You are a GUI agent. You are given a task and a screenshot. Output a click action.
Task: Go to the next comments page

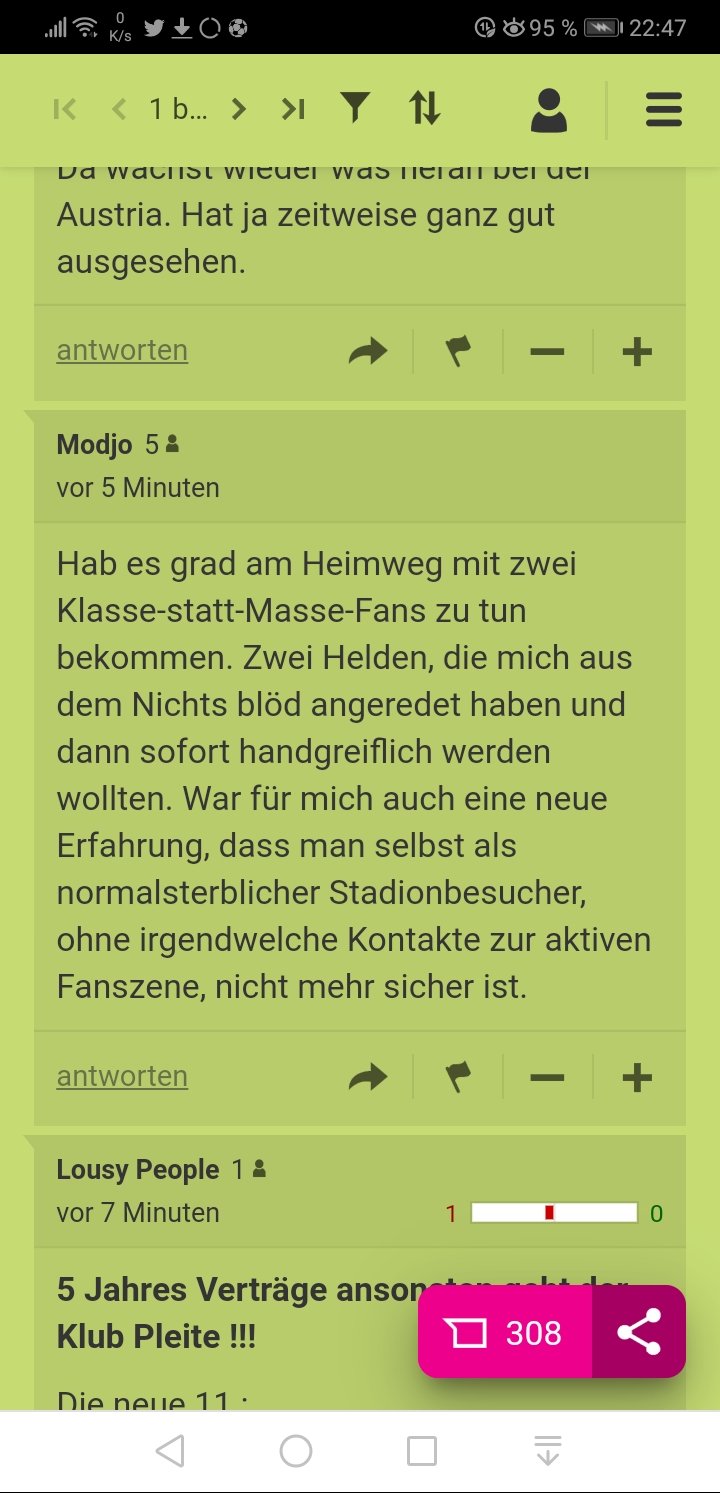(238, 109)
